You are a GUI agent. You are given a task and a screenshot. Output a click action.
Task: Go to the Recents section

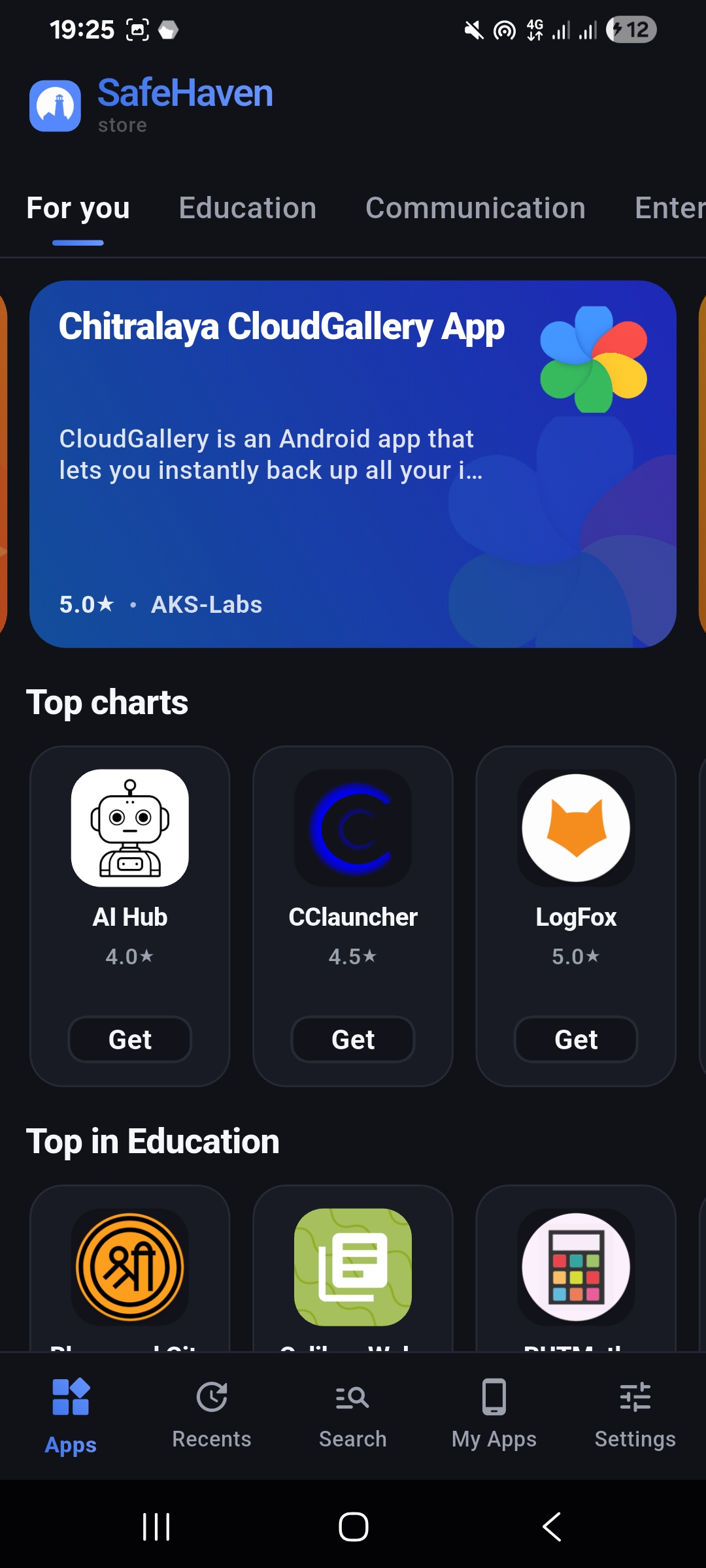212,1414
